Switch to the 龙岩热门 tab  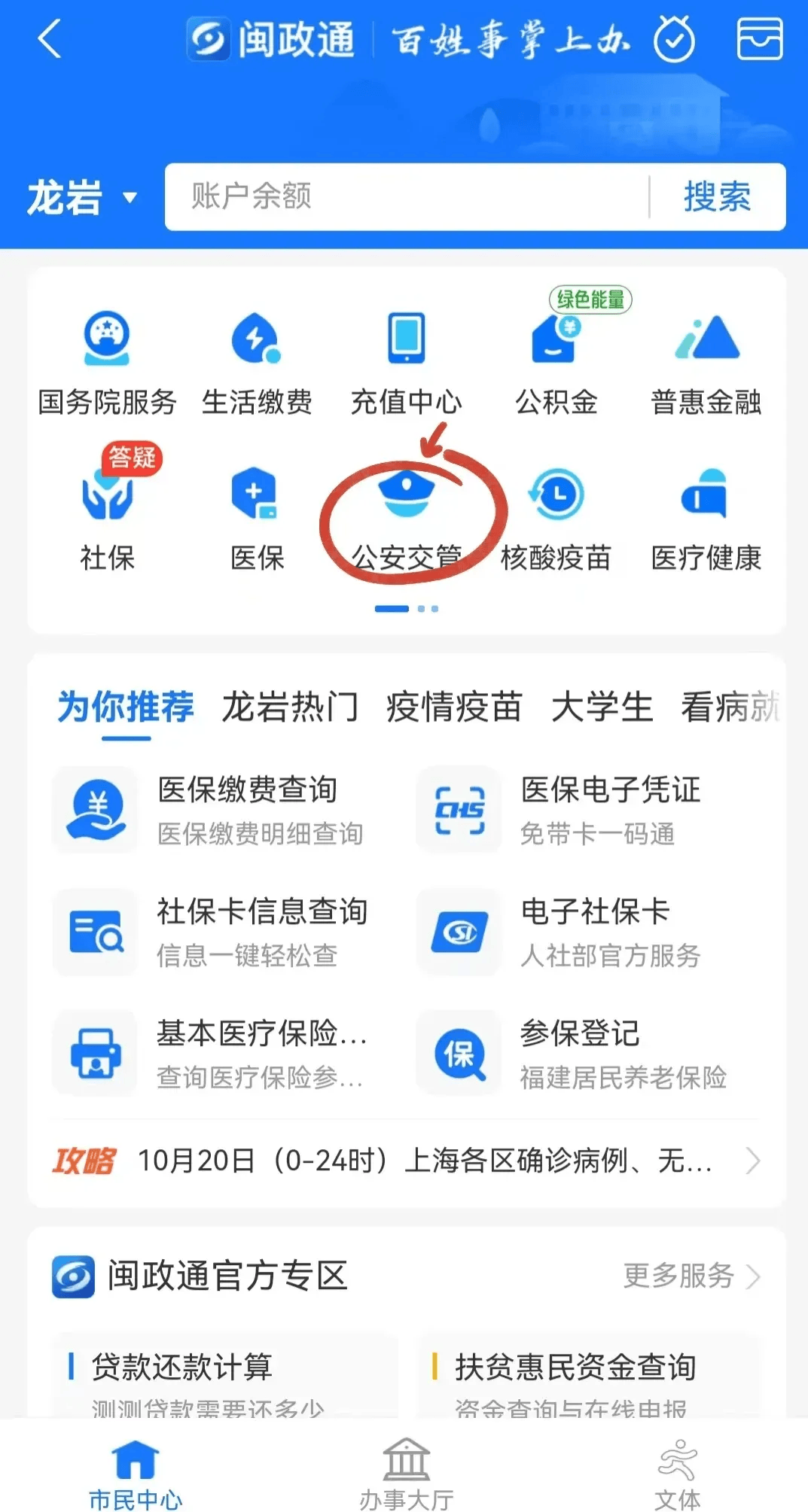click(290, 707)
